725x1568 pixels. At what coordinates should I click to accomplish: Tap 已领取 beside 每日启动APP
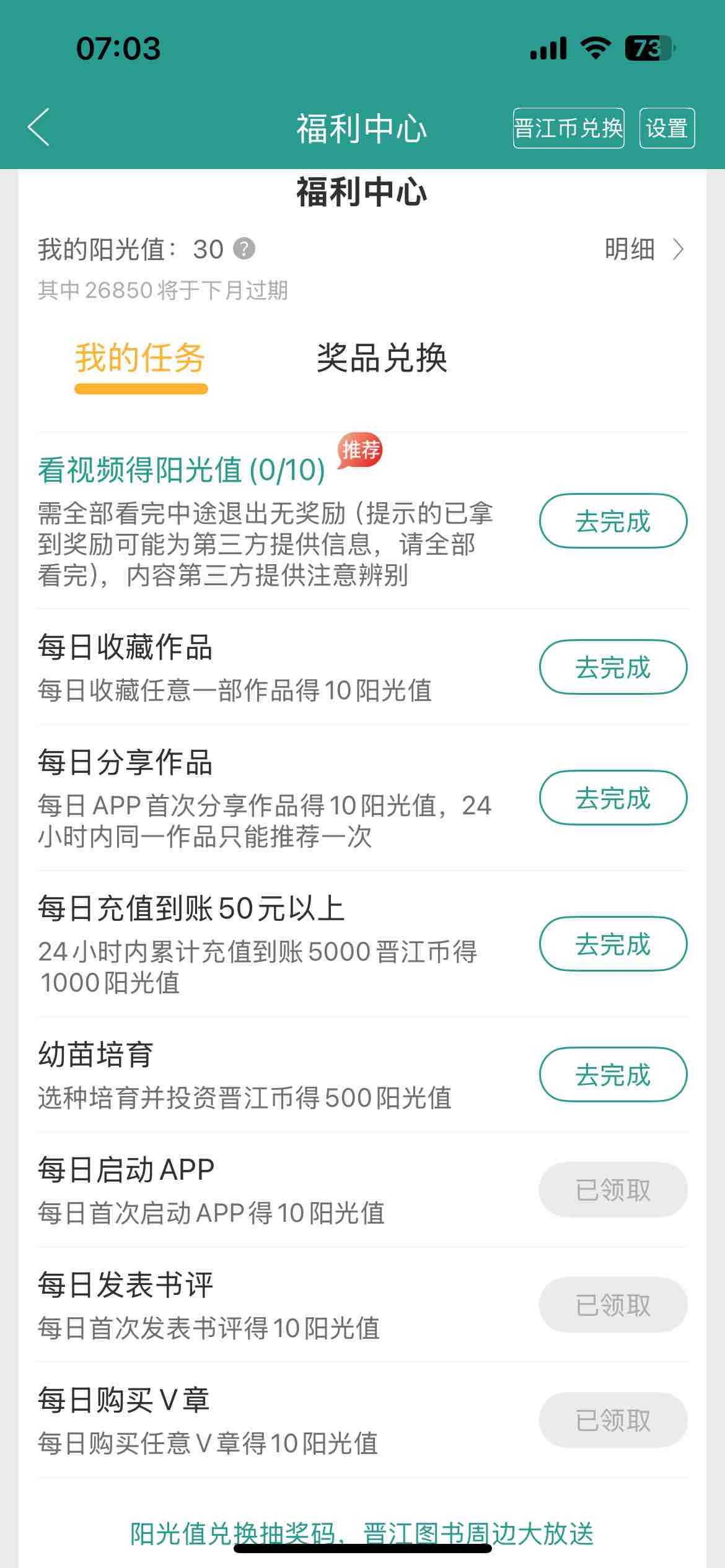point(613,1190)
